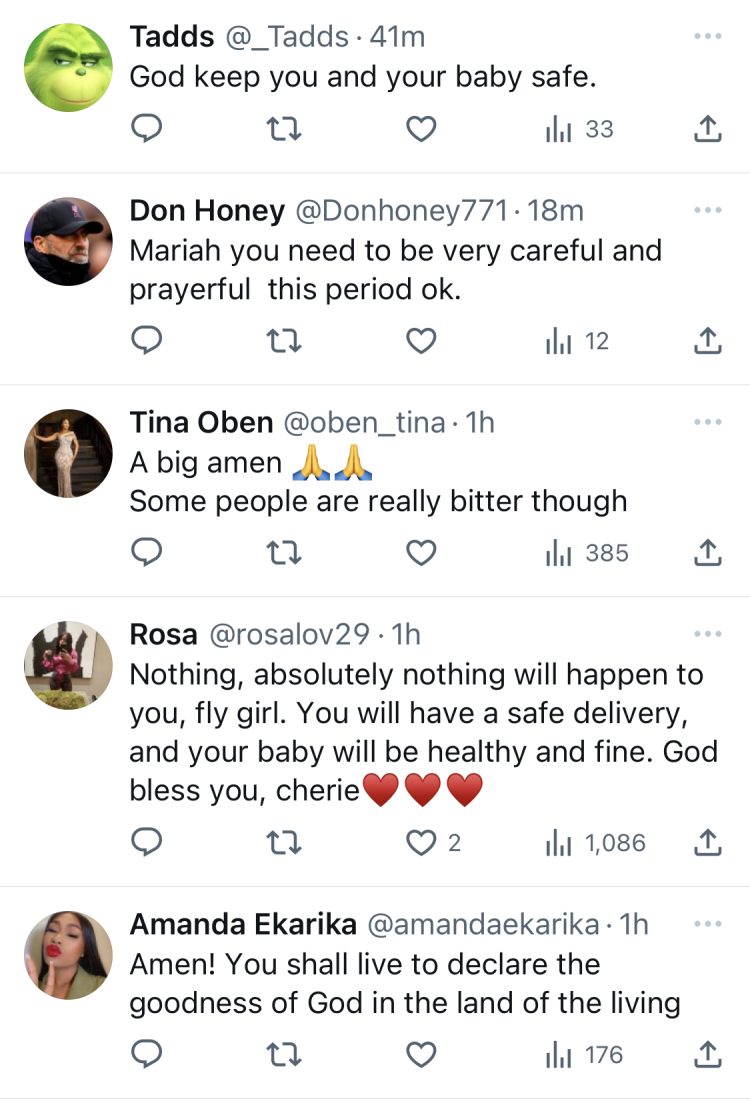Open the more options menu on Tadds' tweet

pos(708,36)
